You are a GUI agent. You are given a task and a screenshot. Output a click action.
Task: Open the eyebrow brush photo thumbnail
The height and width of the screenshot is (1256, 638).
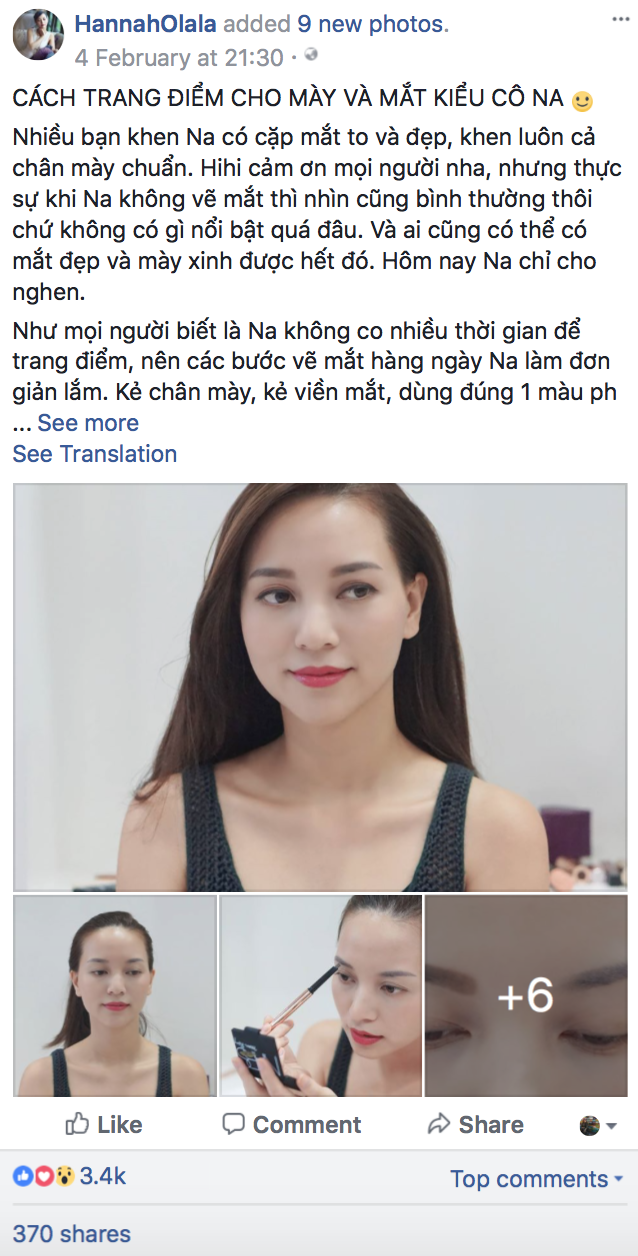coord(320,996)
